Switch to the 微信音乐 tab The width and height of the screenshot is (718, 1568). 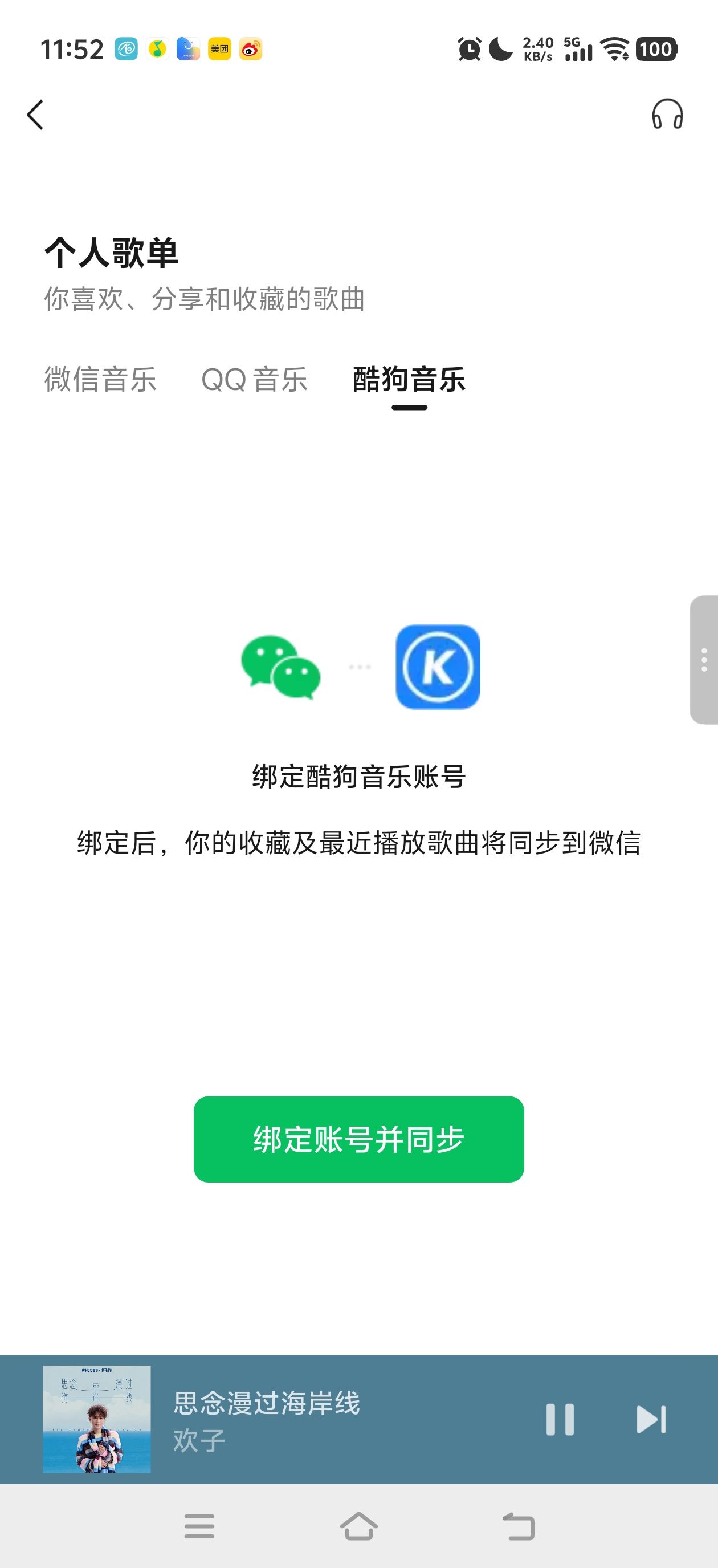tap(100, 379)
